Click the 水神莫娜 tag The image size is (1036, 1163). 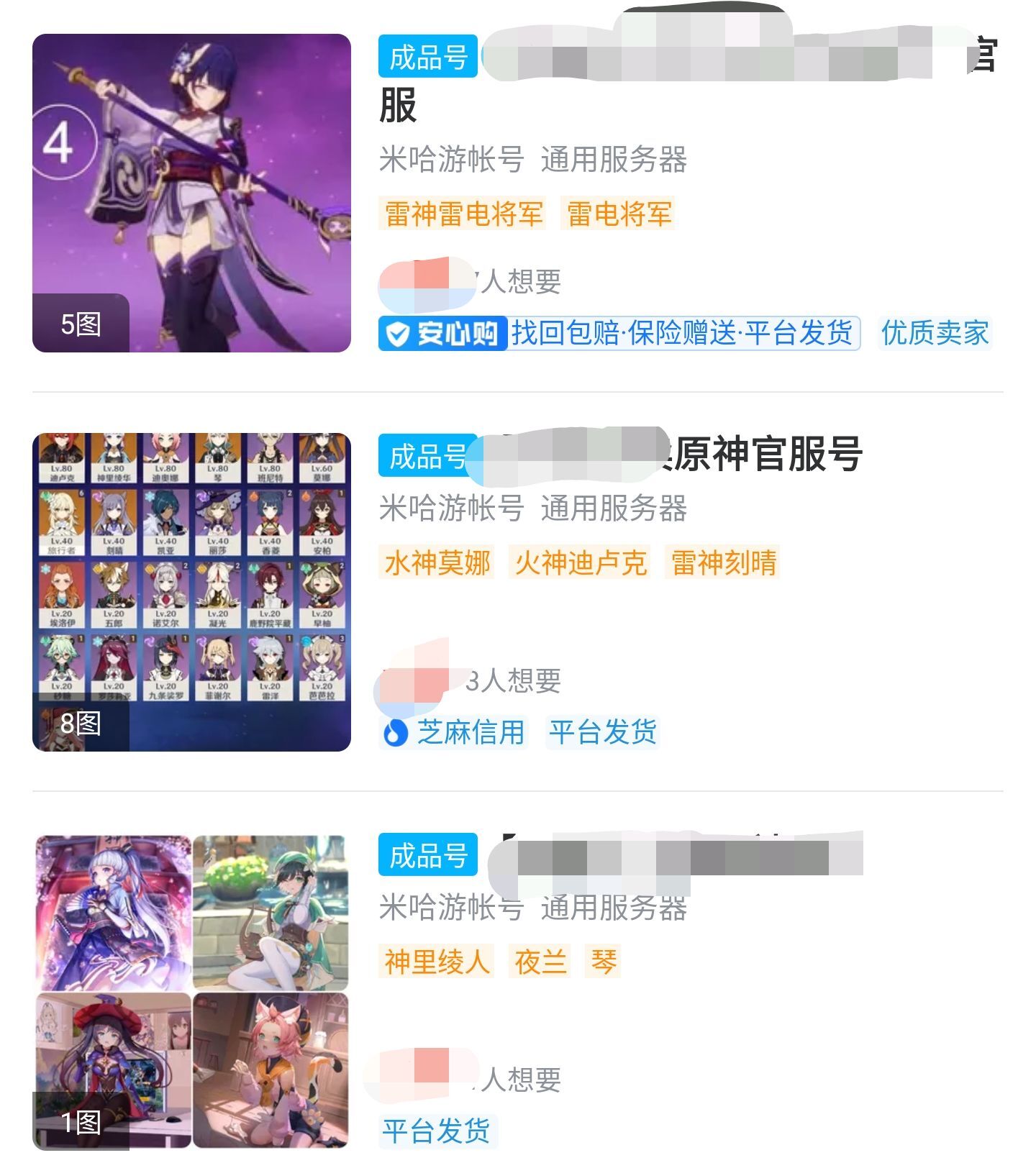(x=437, y=565)
